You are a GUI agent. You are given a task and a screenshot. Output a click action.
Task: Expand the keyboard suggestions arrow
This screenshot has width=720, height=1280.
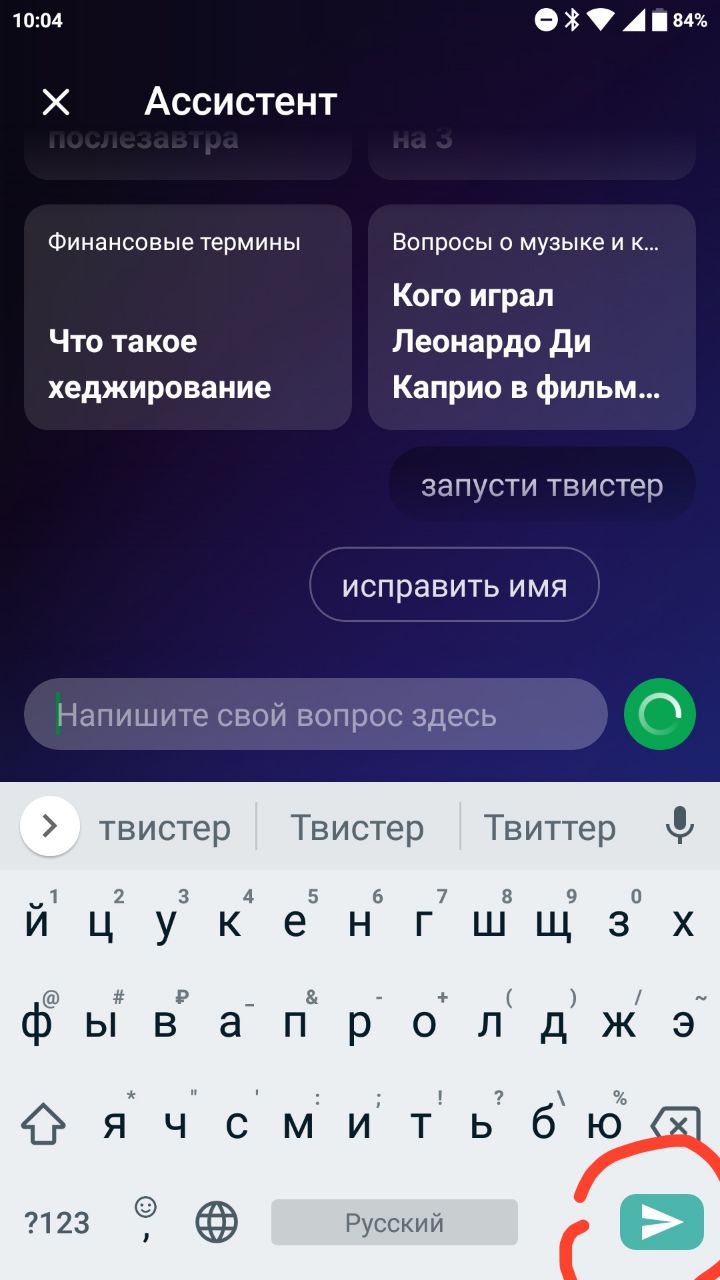[50, 827]
